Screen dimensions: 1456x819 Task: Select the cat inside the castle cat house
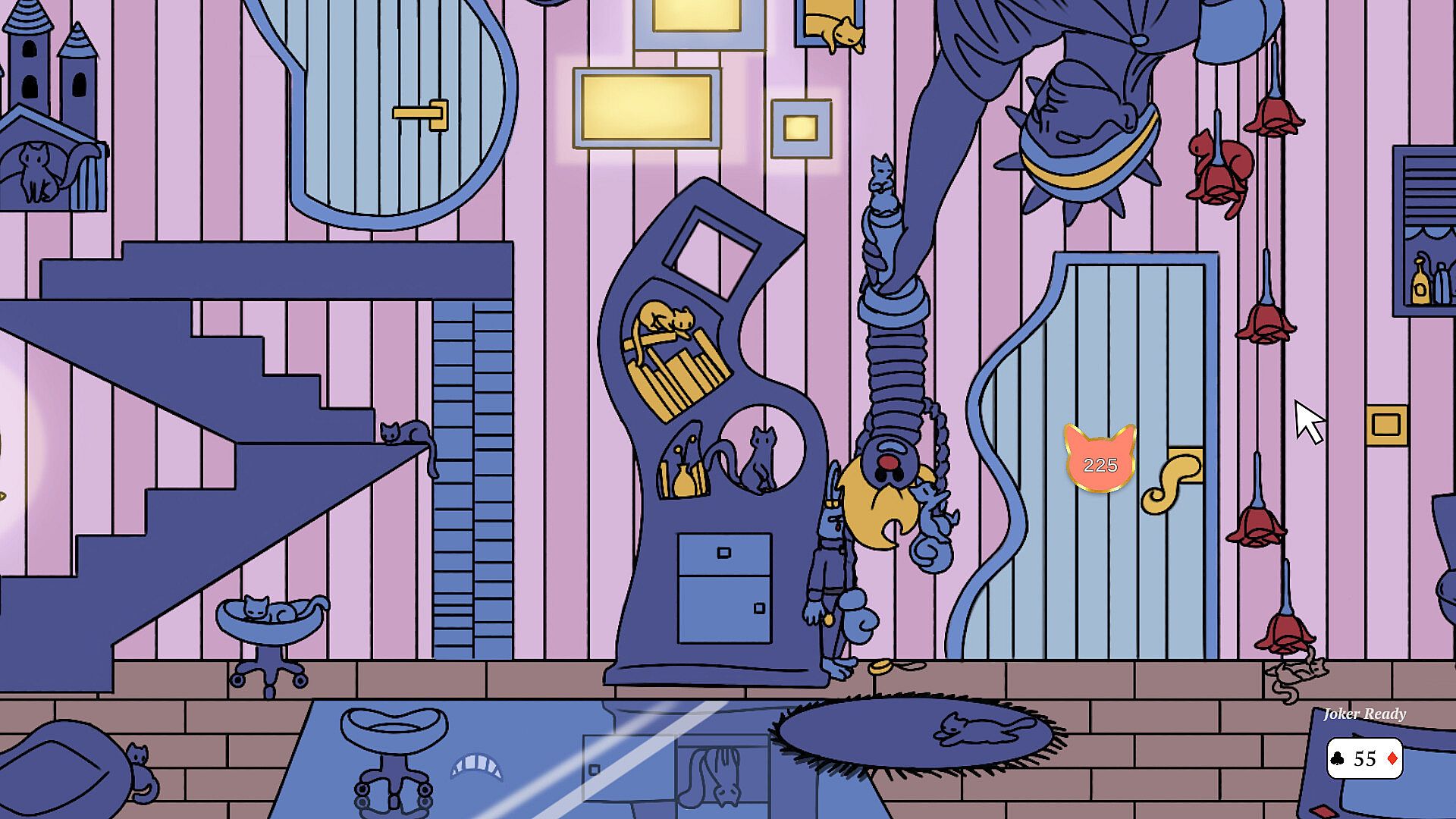click(x=38, y=173)
